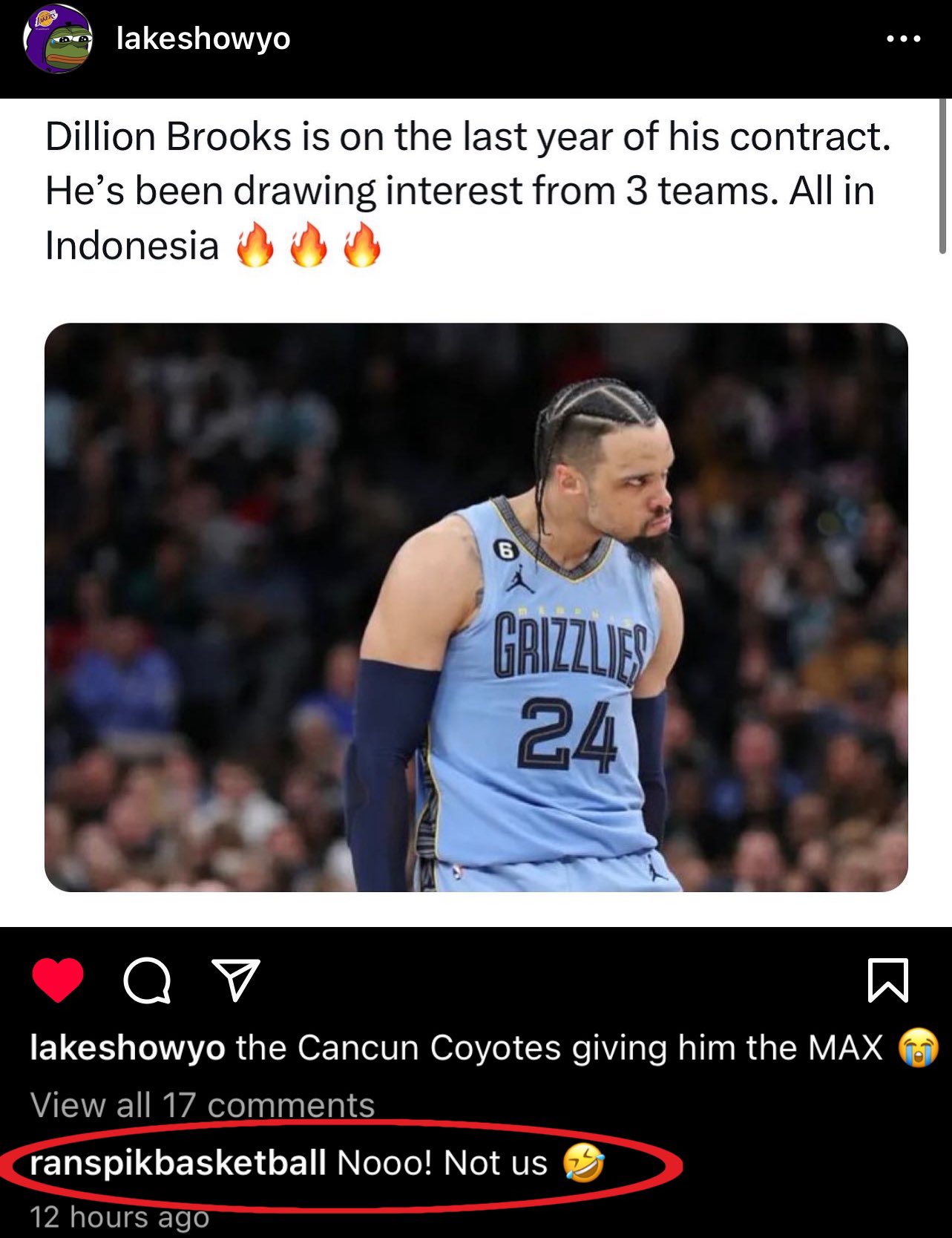View all 17 comments
The width and height of the screenshot is (952, 1238).
tap(202, 1105)
